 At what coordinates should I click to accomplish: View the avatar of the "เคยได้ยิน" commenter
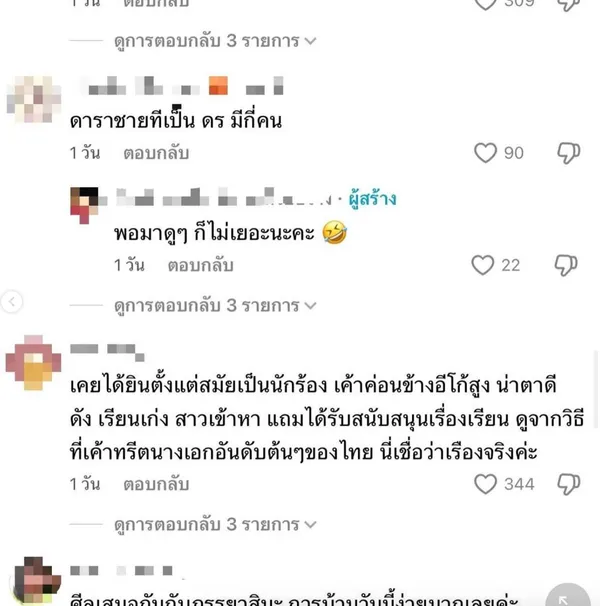(x=32, y=361)
